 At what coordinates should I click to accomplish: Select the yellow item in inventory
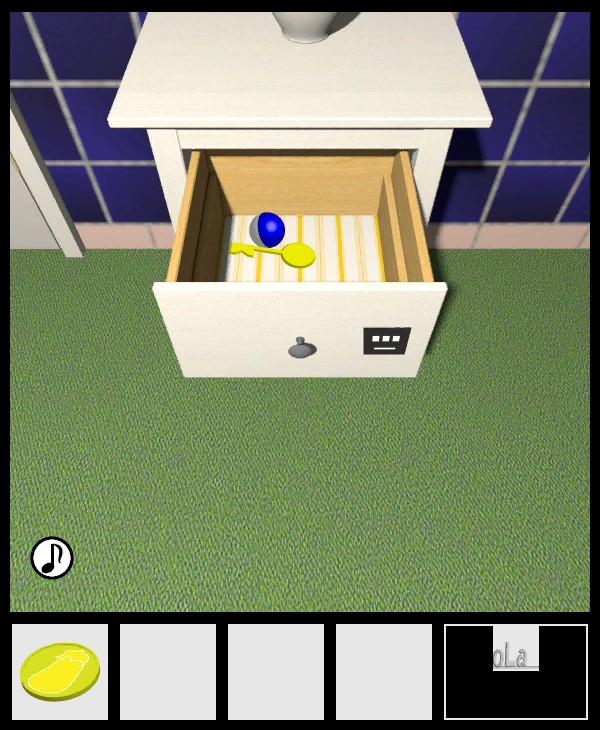click(x=60, y=671)
